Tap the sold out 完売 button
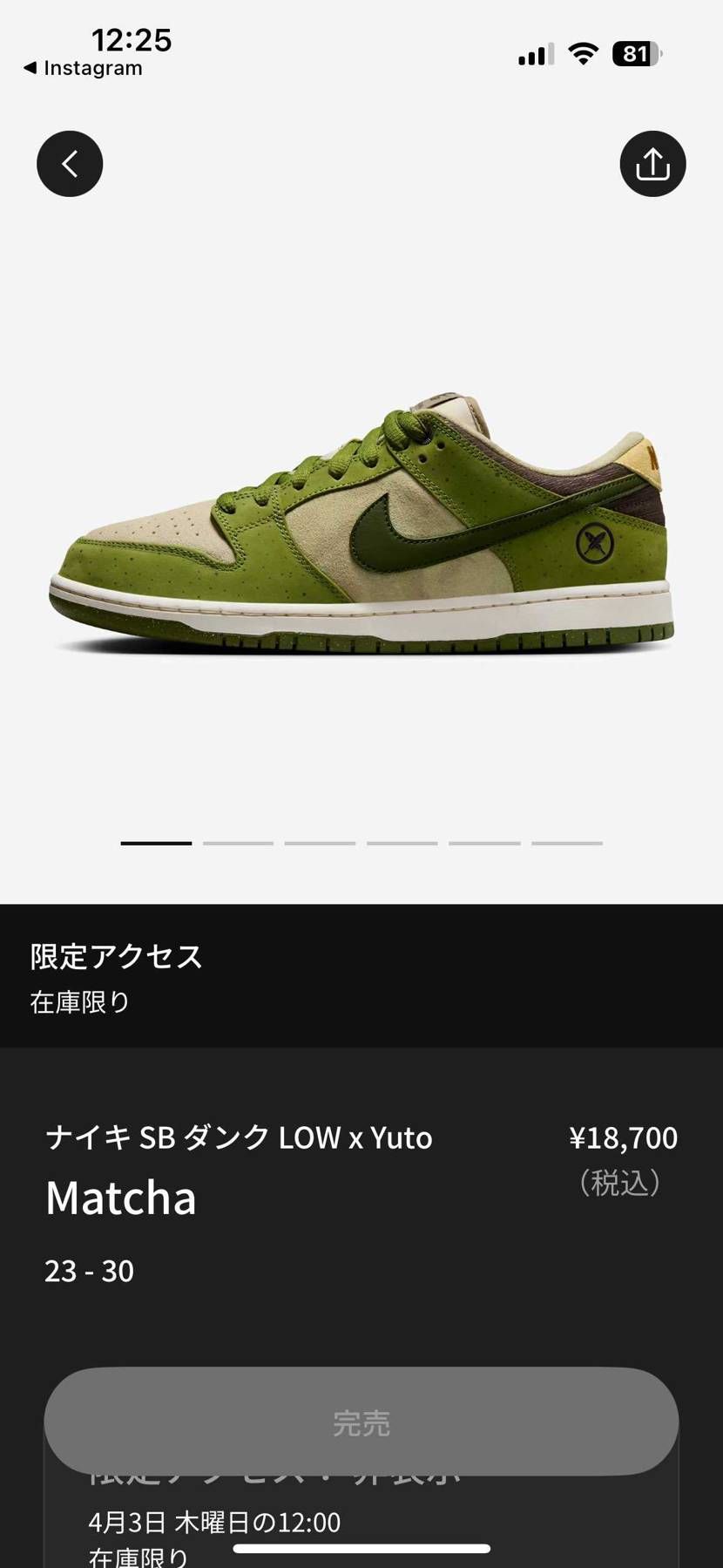Image resolution: width=723 pixels, height=1568 pixels. click(361, 1423)
